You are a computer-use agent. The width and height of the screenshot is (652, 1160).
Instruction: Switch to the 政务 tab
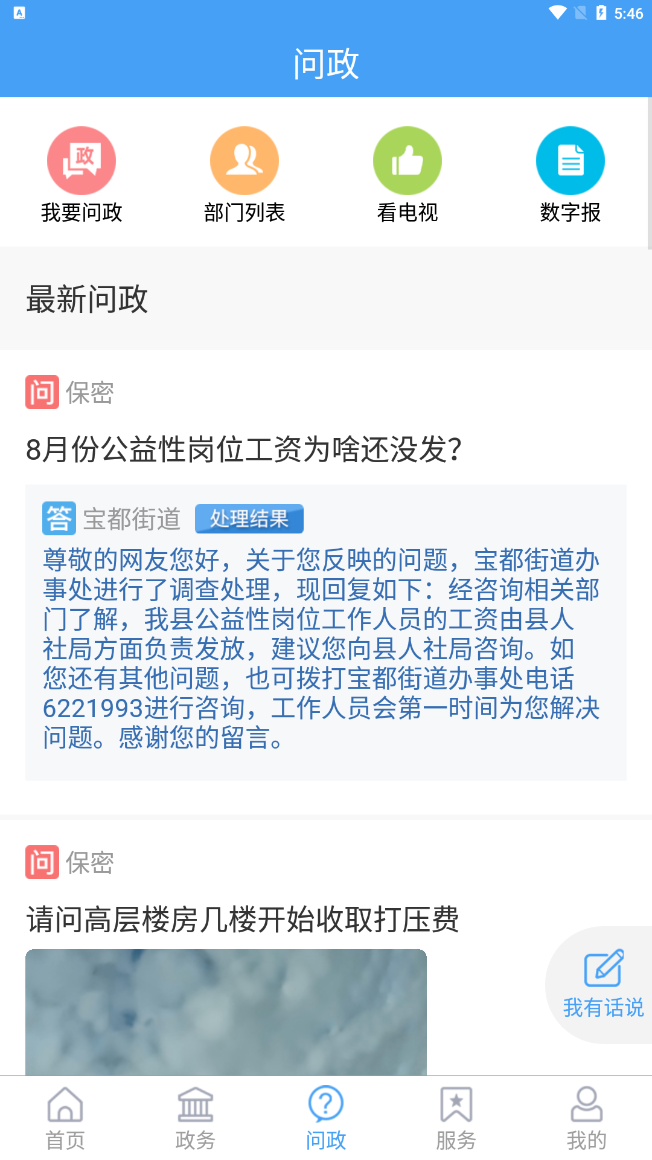point(195,1118)
